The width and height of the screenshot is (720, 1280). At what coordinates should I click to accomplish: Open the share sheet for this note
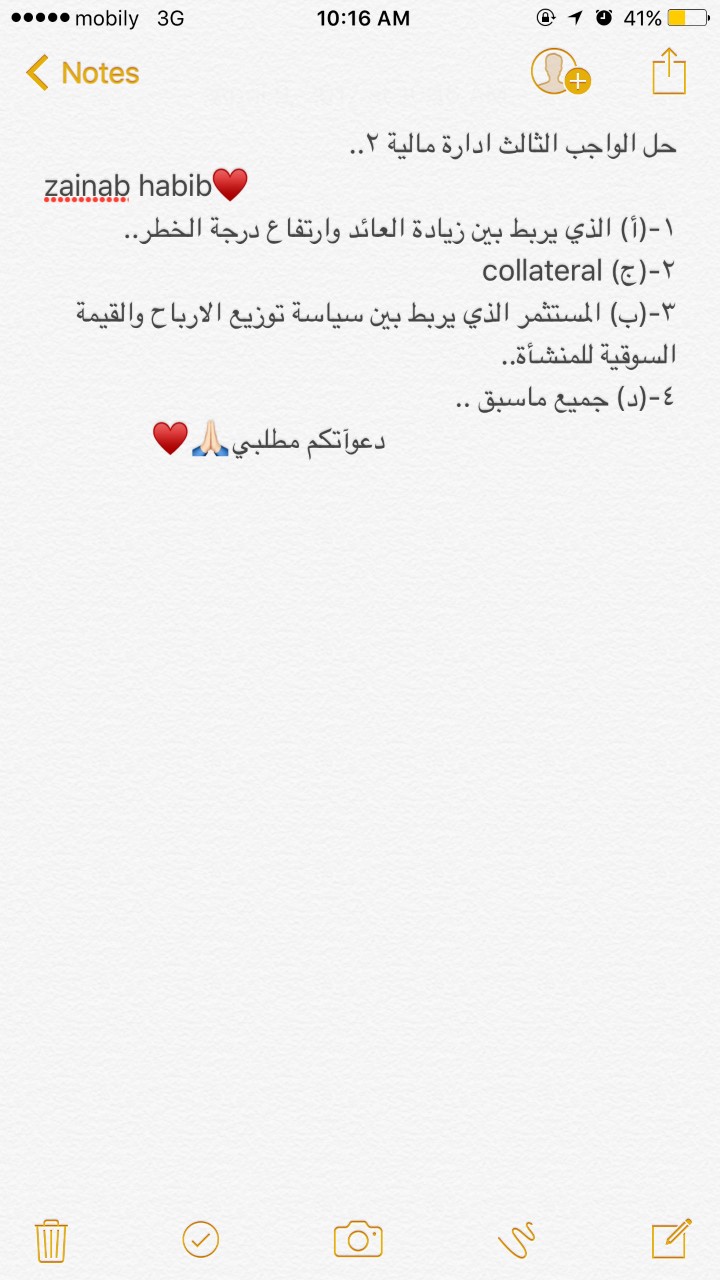pyautogui.click(x=669, y=71)
